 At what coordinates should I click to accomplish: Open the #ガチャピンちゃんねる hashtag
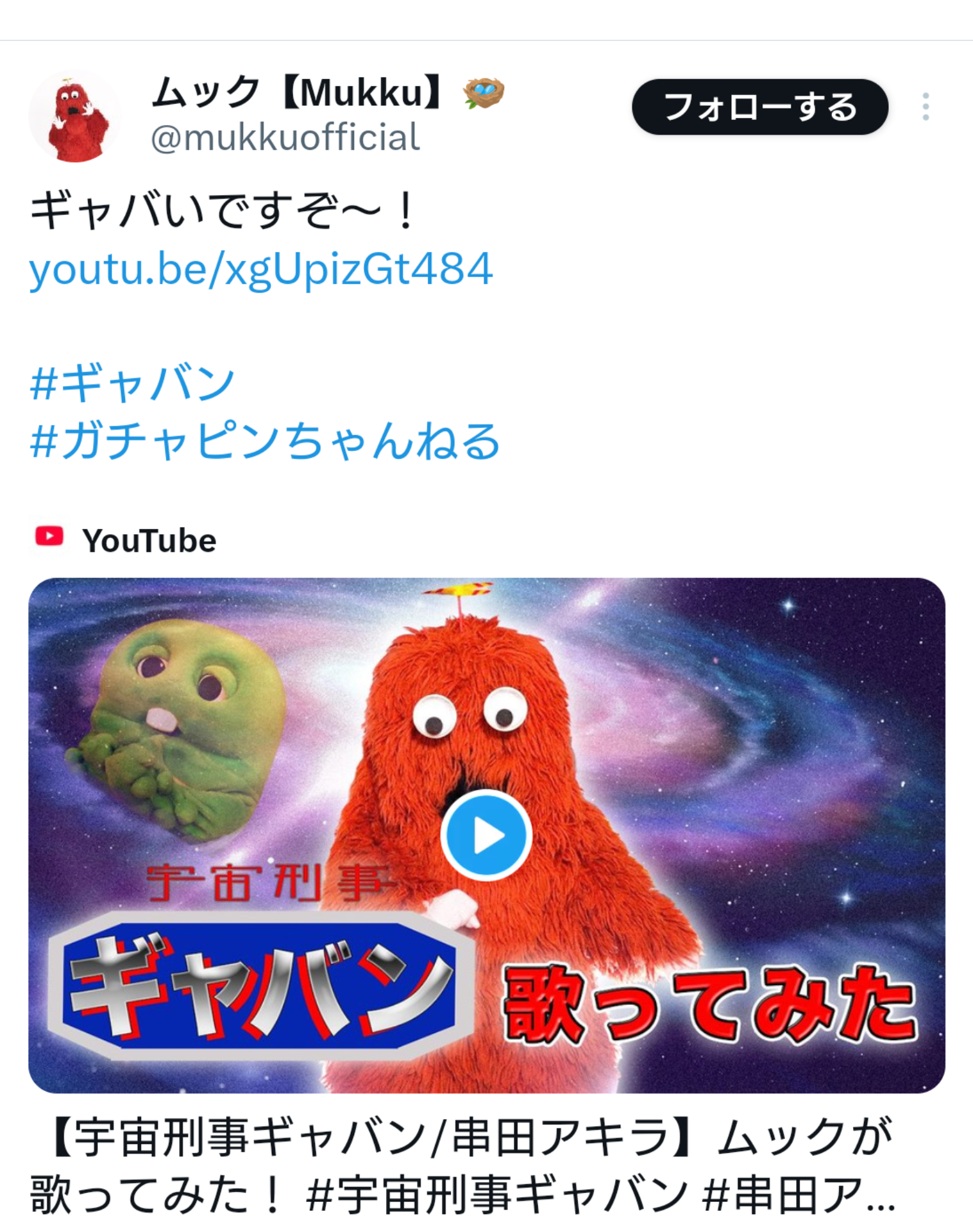[x=265, y=441]
